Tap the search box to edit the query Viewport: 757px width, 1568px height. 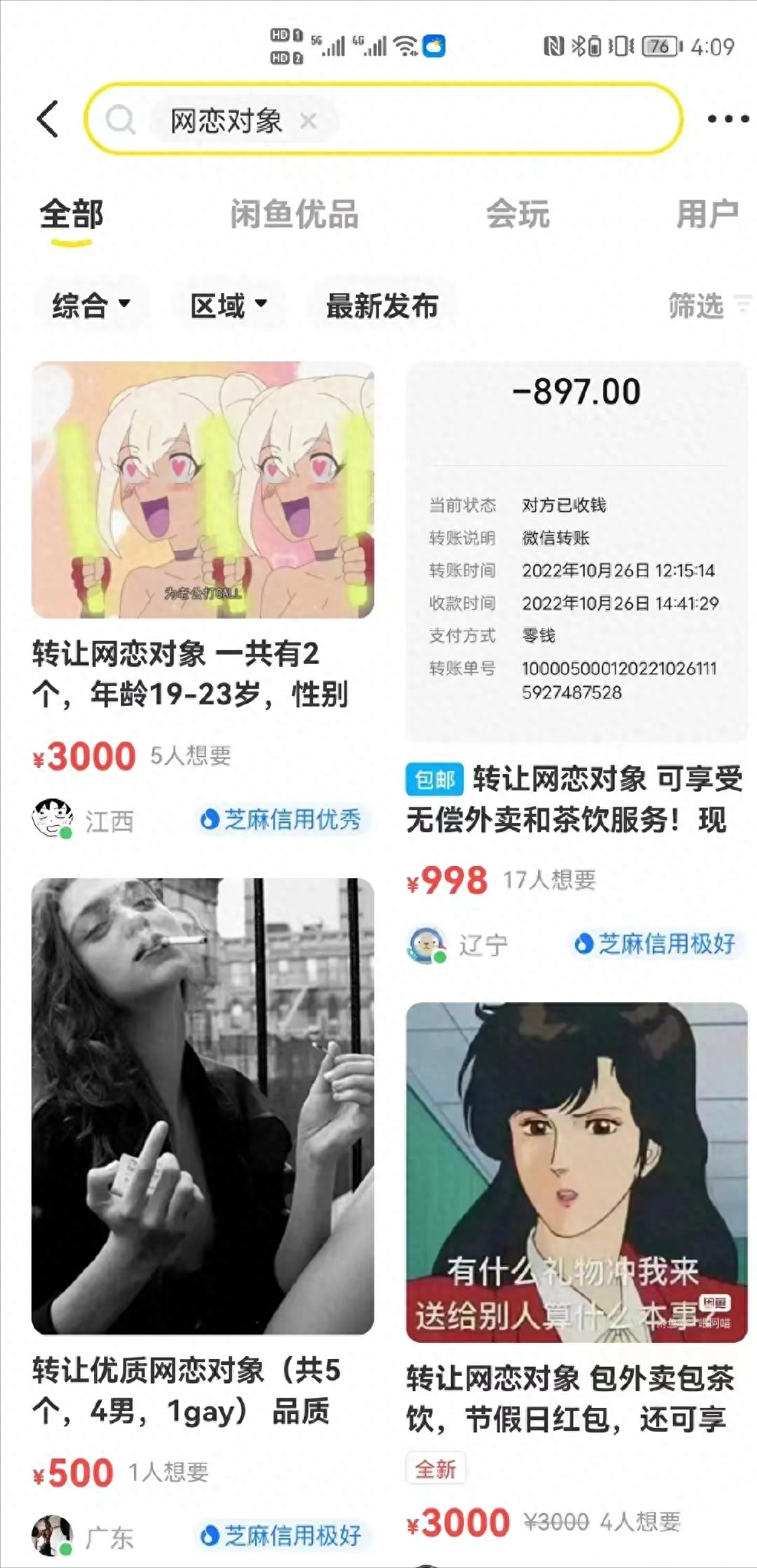pos(490,119)
